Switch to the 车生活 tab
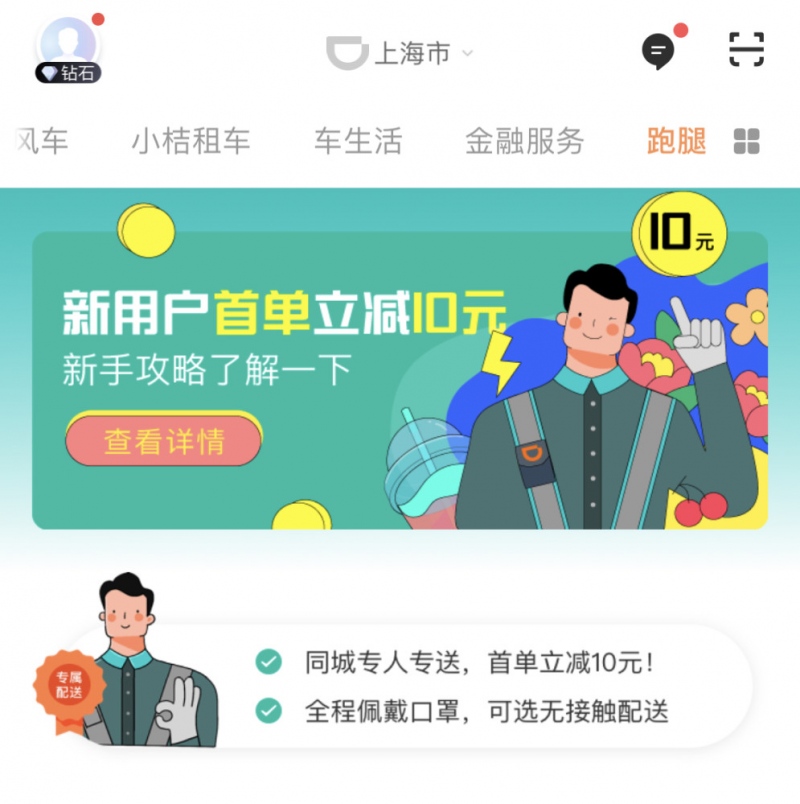Image resolution: width=800 pixels, height=804 pixels. [358, 141]
